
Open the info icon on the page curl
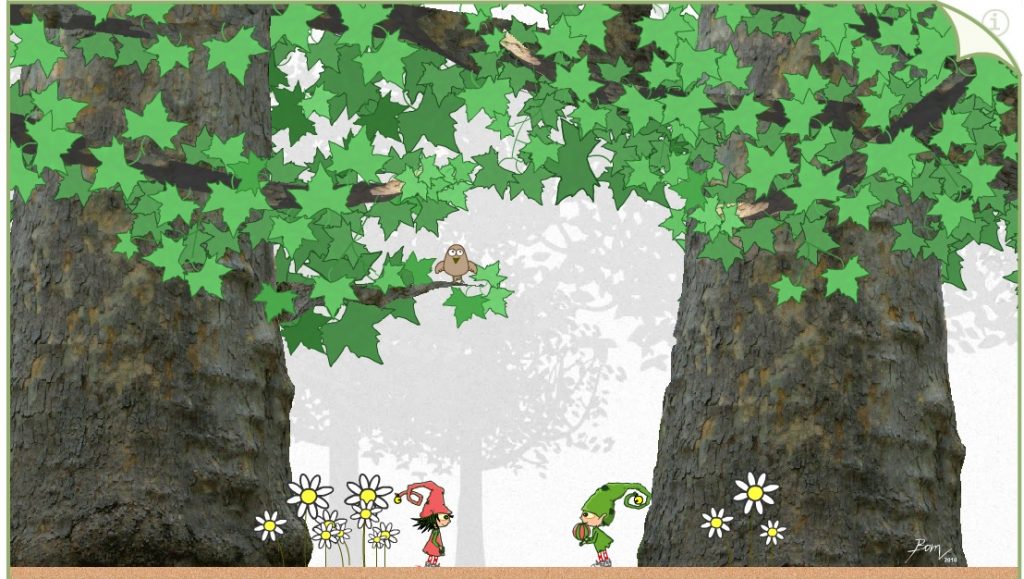(995, 23)
